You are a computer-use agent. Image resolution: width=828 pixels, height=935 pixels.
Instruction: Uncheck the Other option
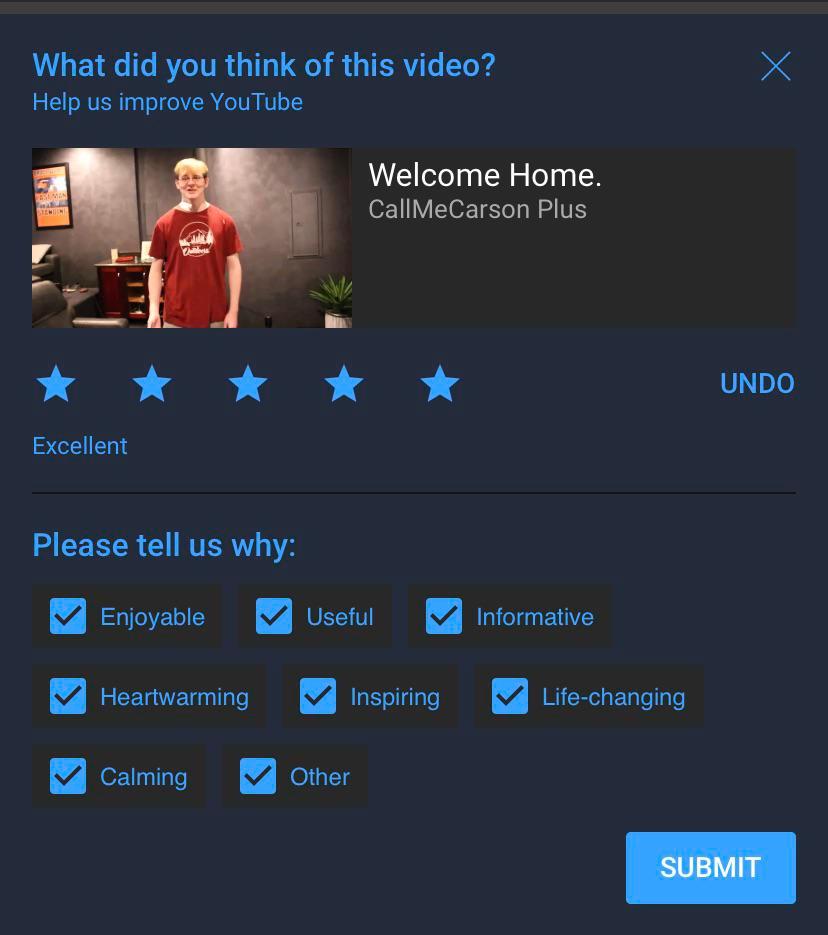click(258, 777)
